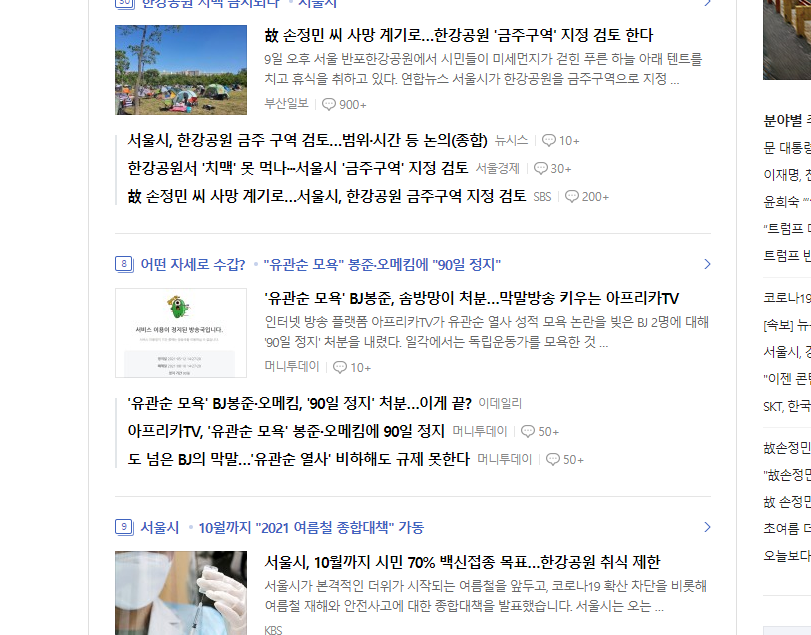811x635 pixels.
Task: Open headline '故 손정민 씨 사망 계기로…한강공원 금주구역 지정 검토 한다'
Action: pyautogui.click(x=458, y=35)
